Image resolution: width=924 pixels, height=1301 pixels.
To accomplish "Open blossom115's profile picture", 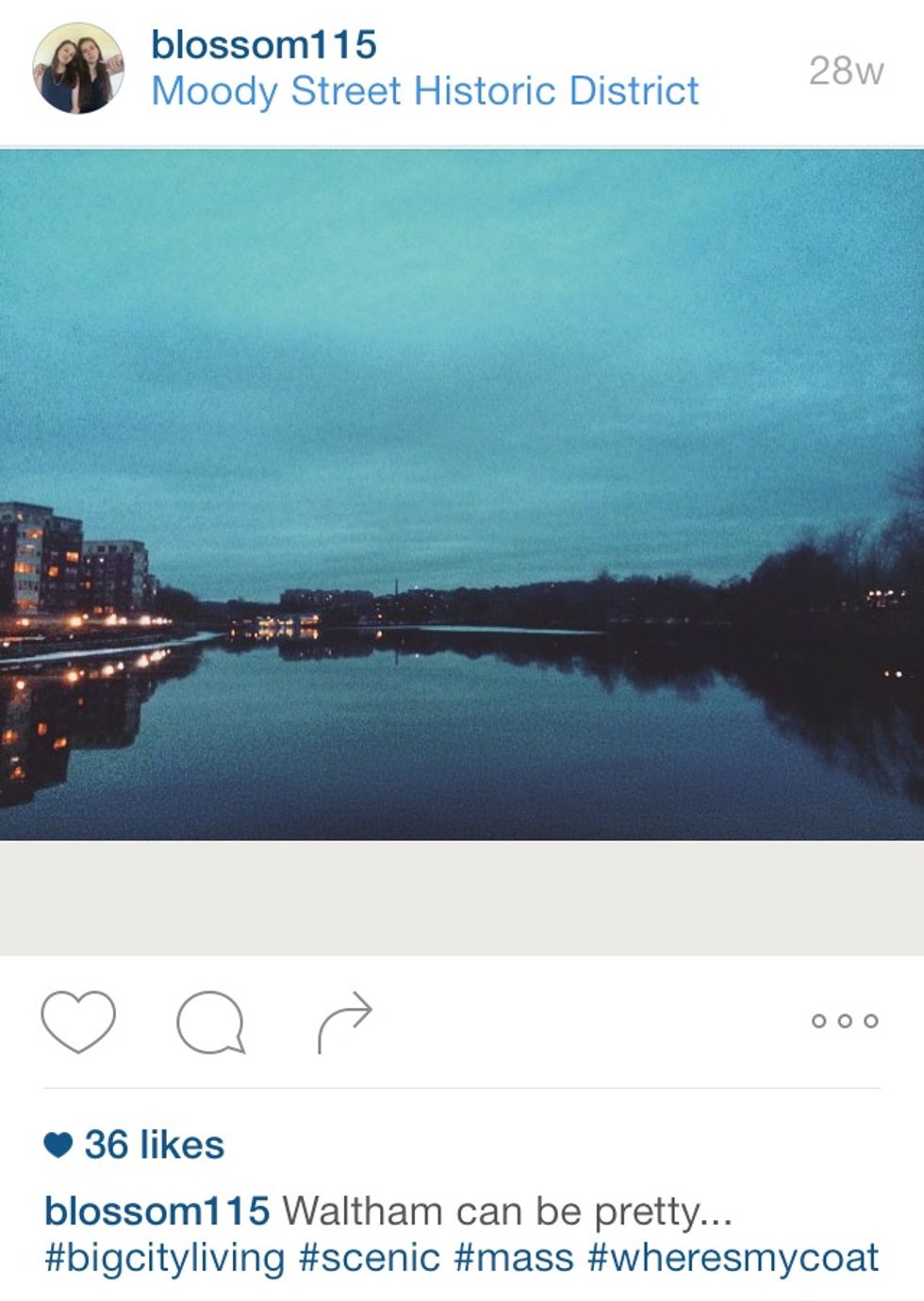I will tap(78, 69).
